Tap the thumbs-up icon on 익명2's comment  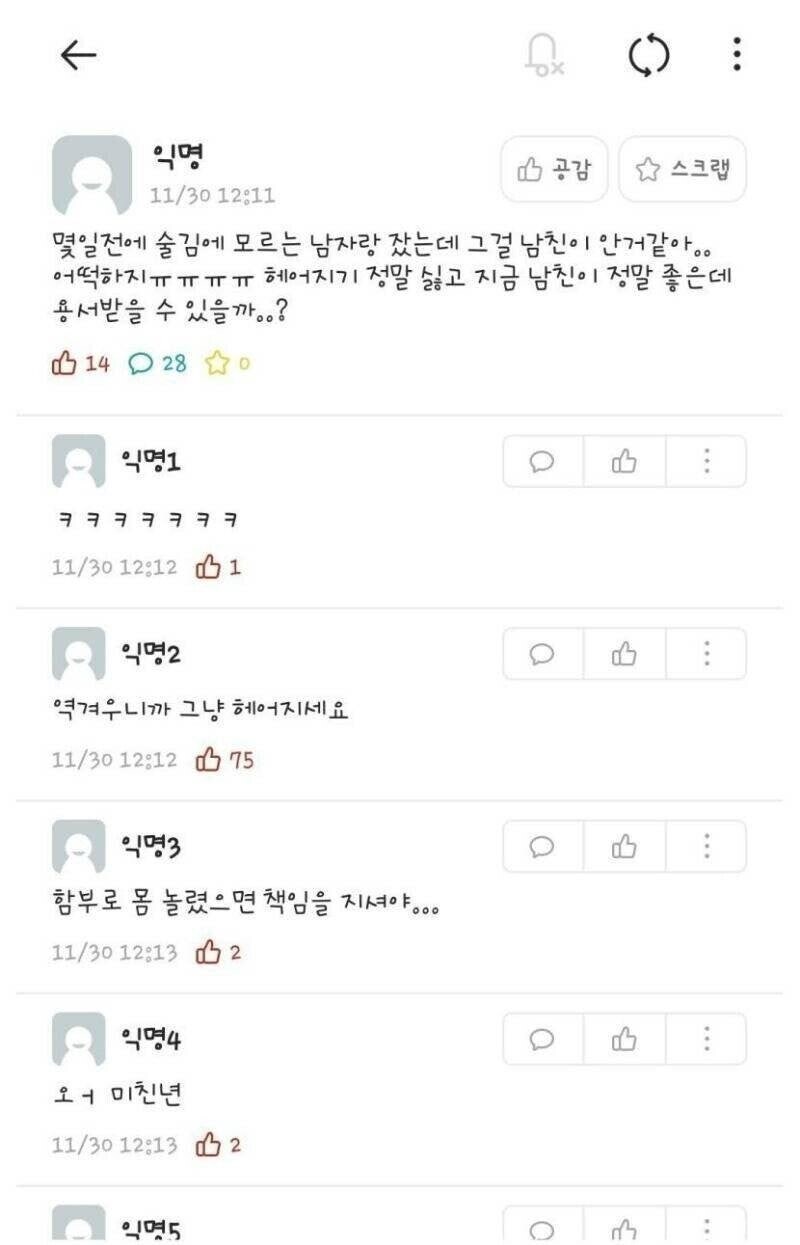point(624,653)
